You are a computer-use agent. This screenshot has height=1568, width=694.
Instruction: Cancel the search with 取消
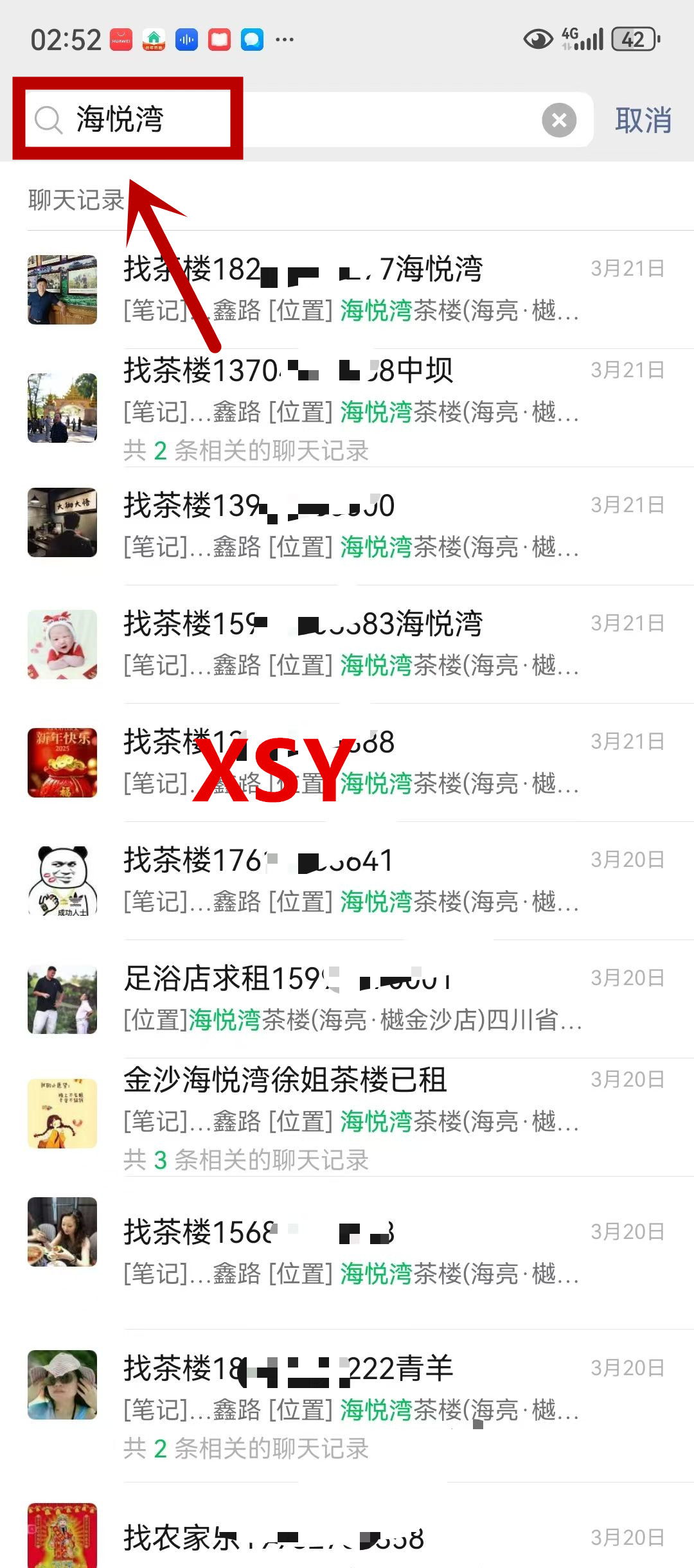[x=643, y=120]
